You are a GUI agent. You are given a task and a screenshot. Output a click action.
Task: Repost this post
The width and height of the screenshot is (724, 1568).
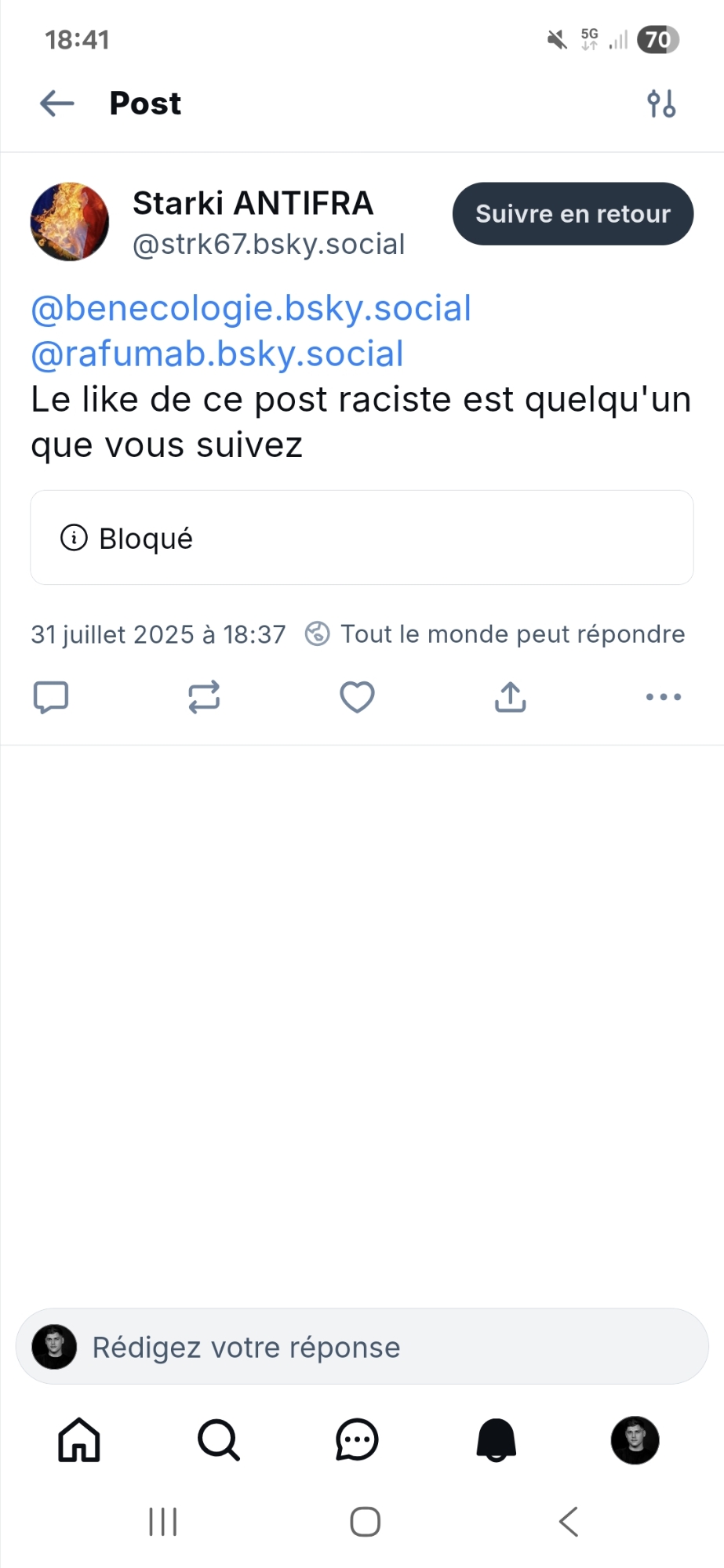coord(204,697)
